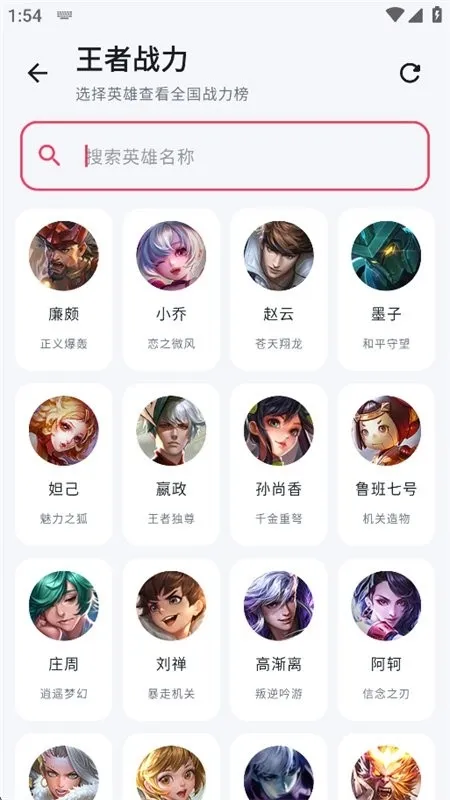Open the 高渐离 hero card
The height and width of the screenshot is (800, 450).
coord(279,639)
